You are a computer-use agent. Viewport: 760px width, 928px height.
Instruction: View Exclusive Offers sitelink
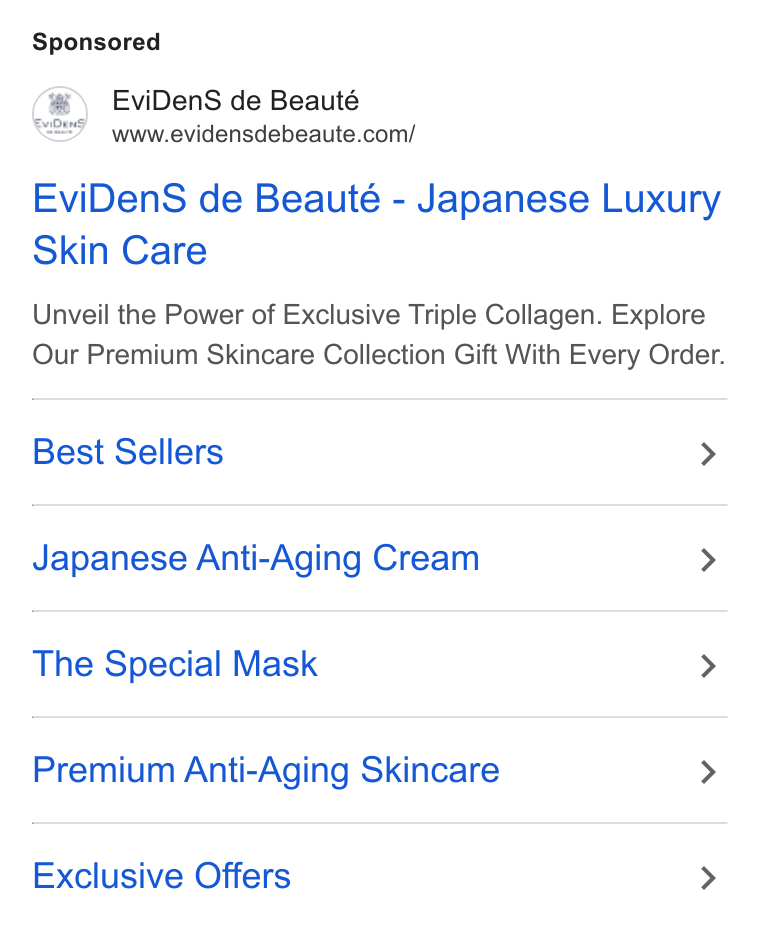tap(379, 876)
